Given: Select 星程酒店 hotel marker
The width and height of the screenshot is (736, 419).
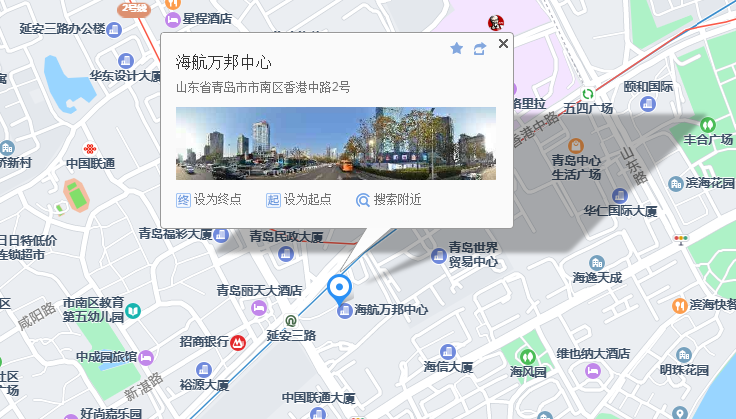Looking at the screenshot, I should click(x=175, y=19).
